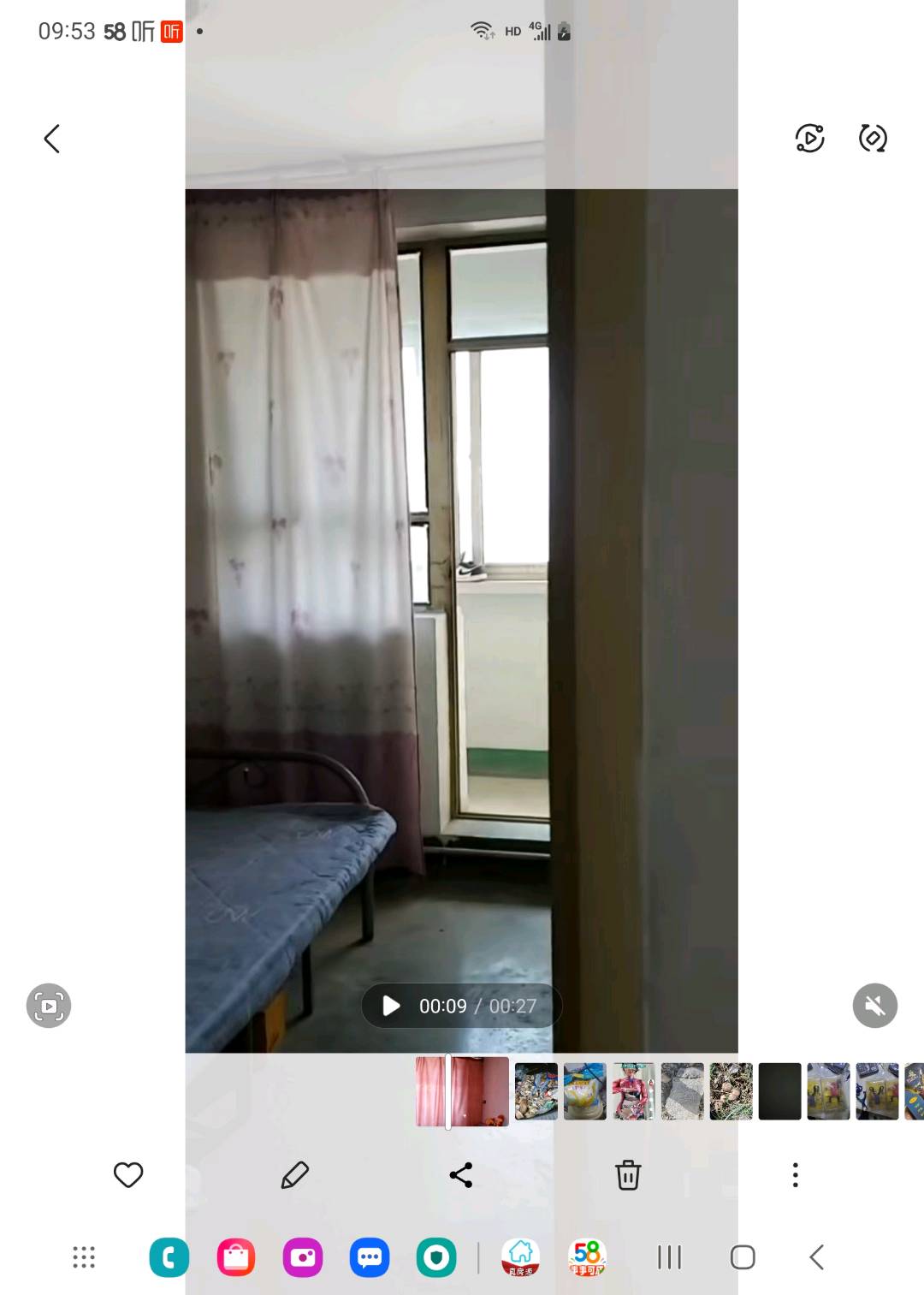
Task: Go to the home screen
Action: tap(743, 1257)
